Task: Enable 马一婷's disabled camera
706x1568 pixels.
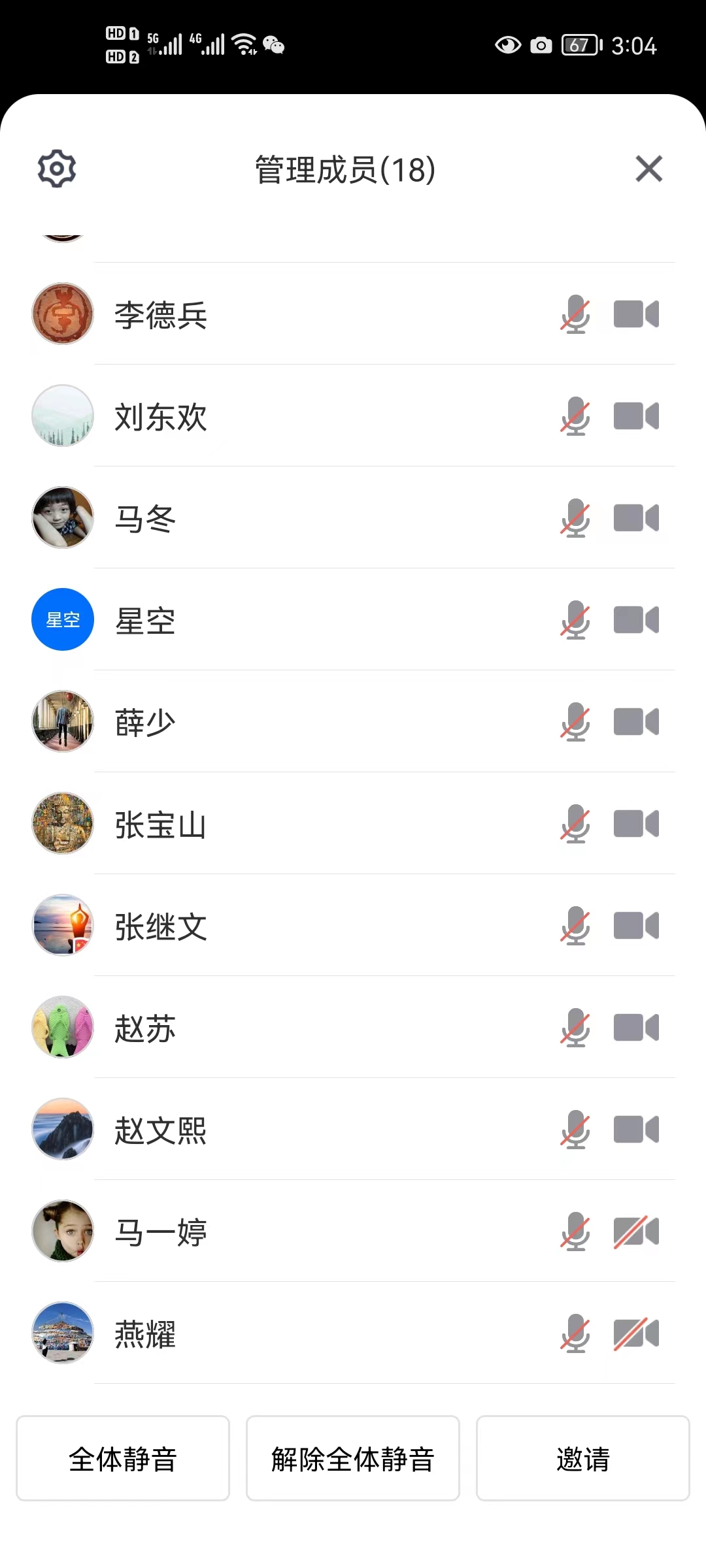Action: click(636, 1232)
